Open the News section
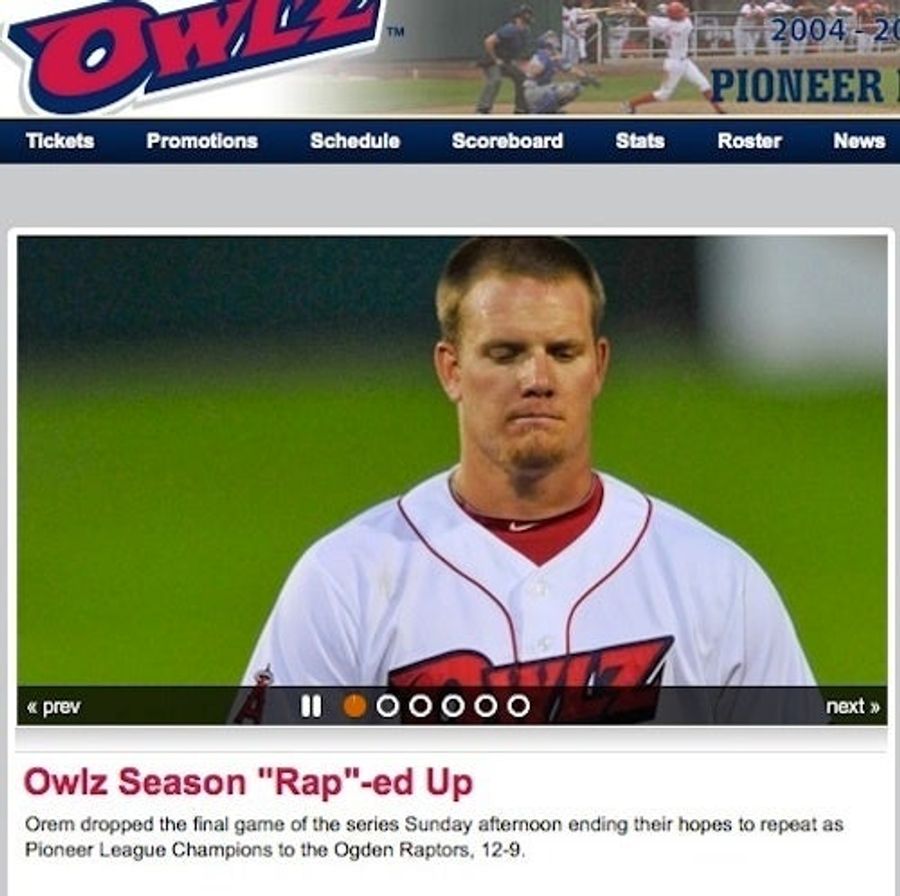Image resolution: width=900 pixels, height=896 pixels. click(859, 141)
